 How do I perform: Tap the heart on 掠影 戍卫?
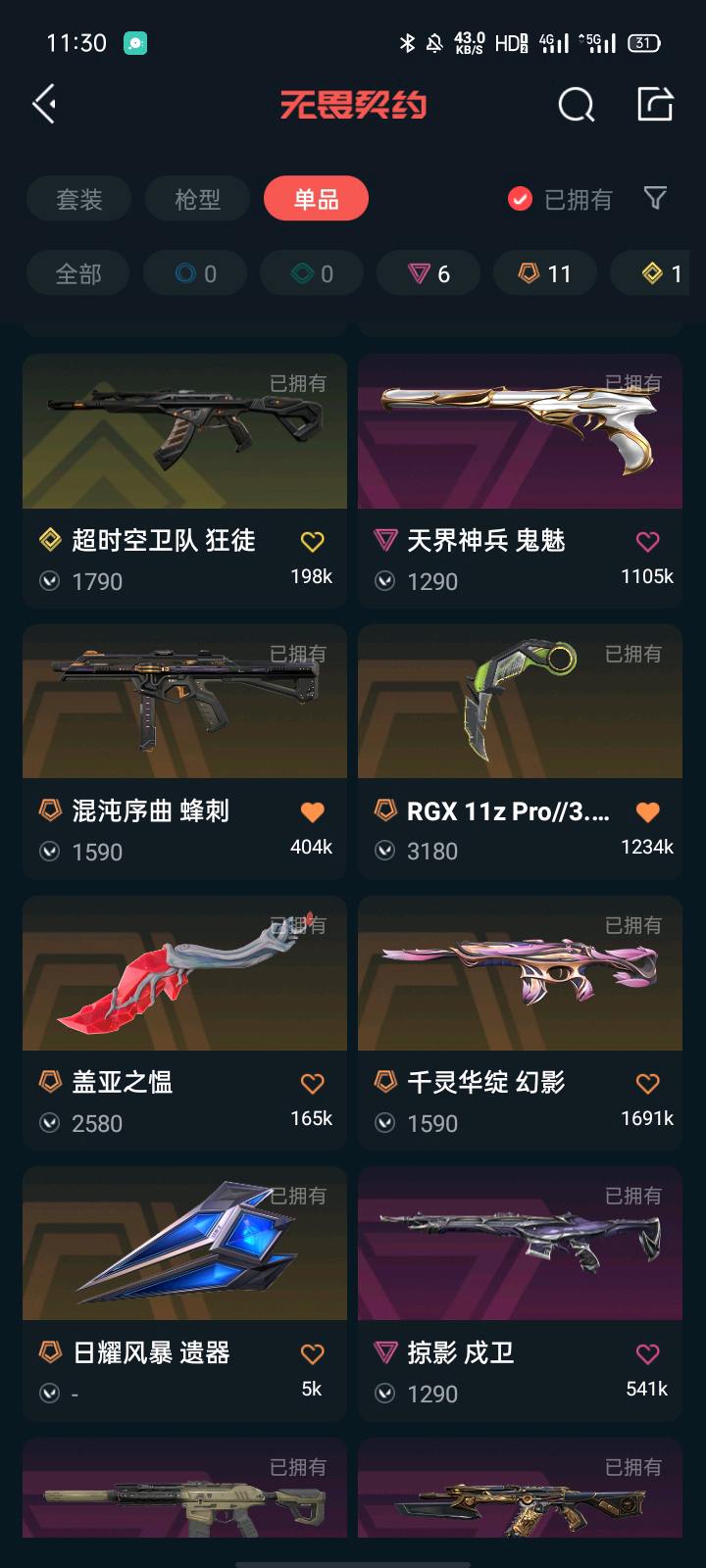coord(647,1353)
